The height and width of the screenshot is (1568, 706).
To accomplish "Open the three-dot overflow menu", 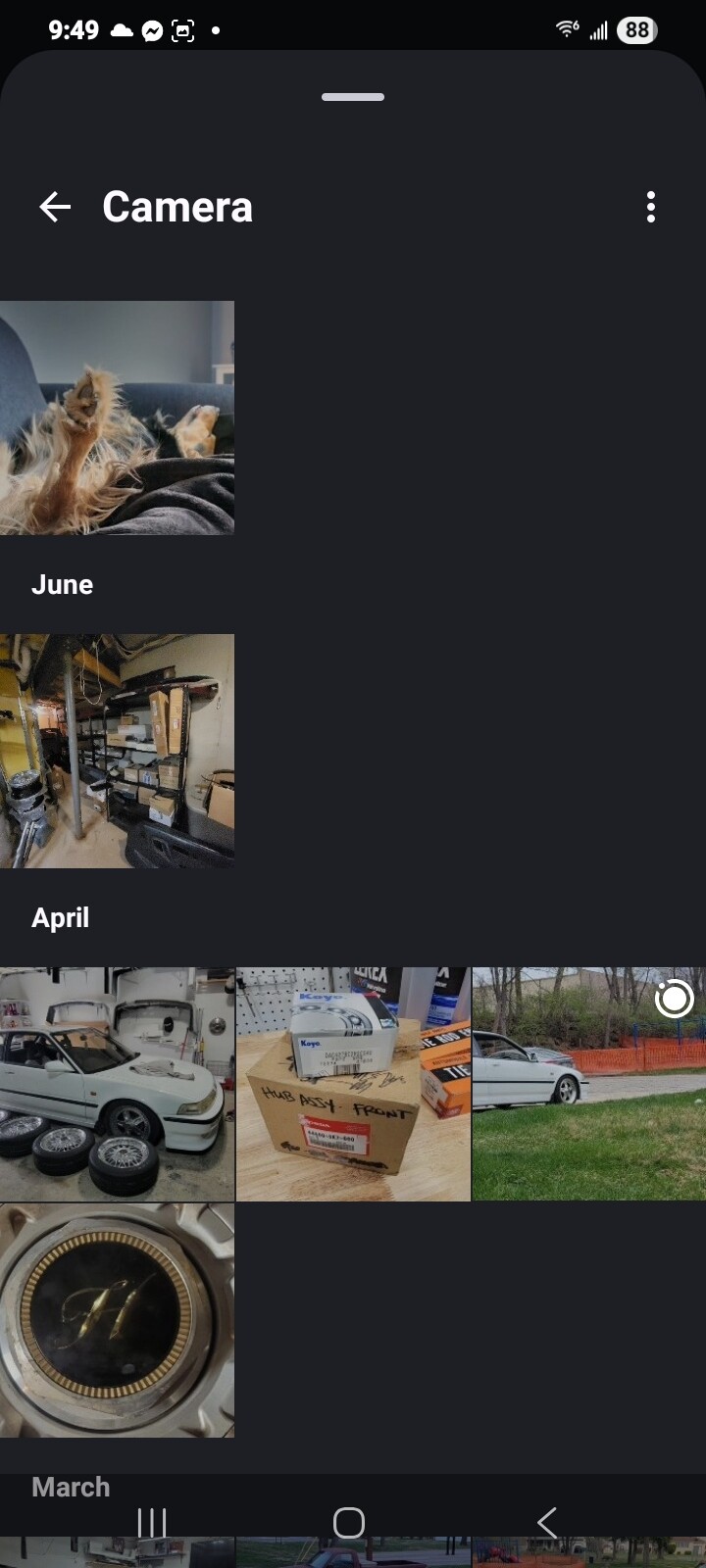I will tap(651, 207).
